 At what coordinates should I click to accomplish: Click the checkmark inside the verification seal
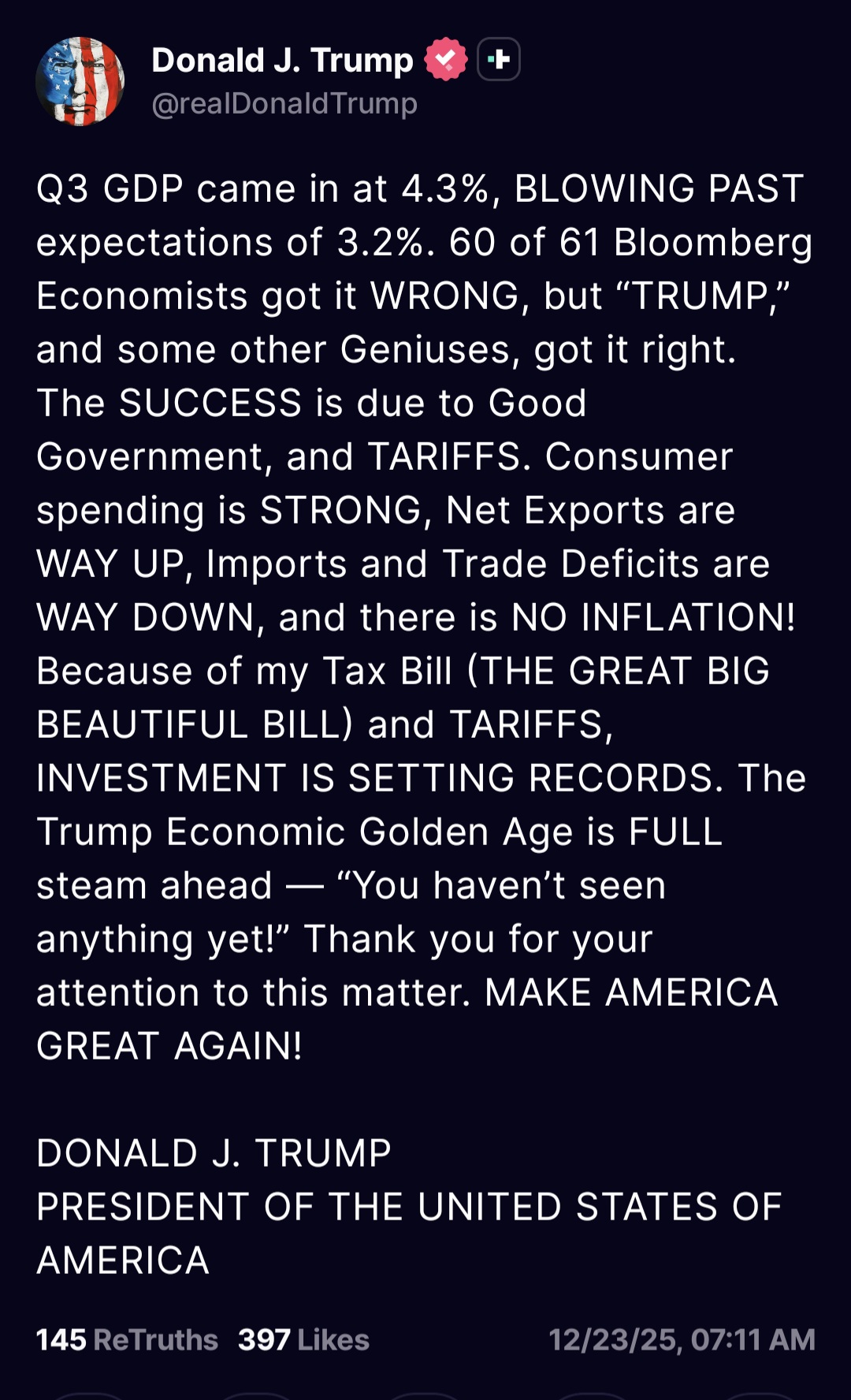click(444, 58)
